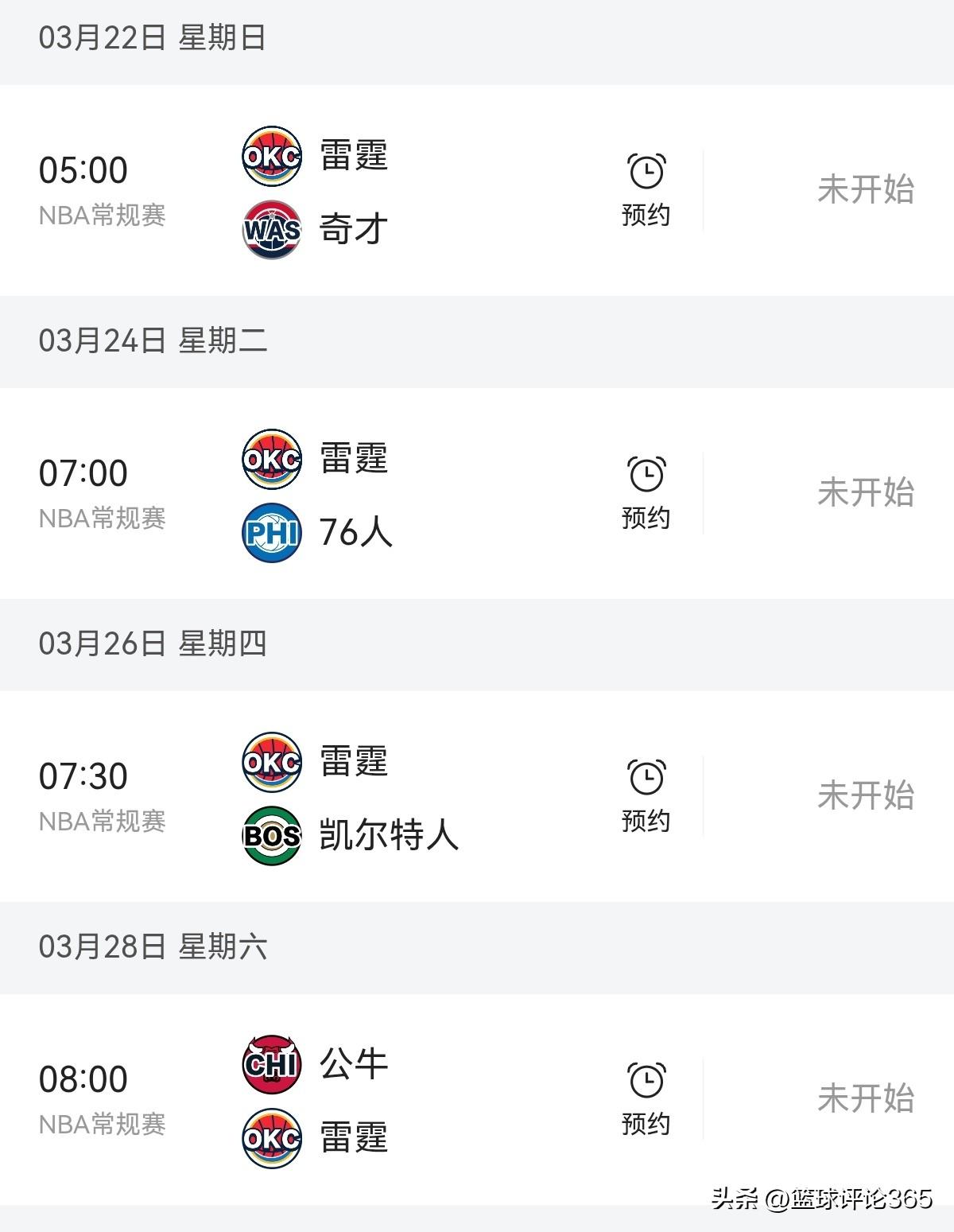Set reminder for Thunder vs Wizards game
Viewport: 954px width, 1232px height.
coord(646,189)
